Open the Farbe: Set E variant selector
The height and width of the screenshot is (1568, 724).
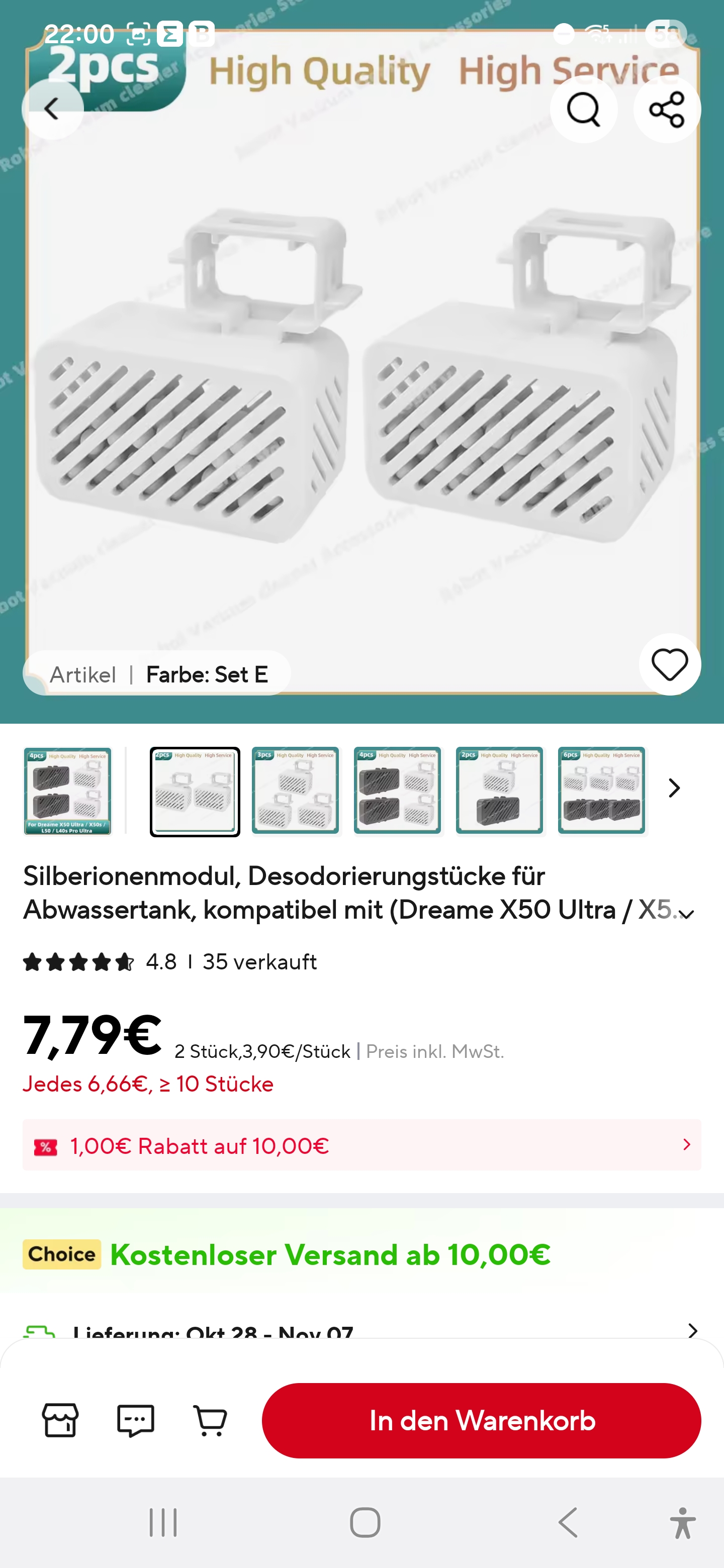pyautogui.click(x=157, y=674)
